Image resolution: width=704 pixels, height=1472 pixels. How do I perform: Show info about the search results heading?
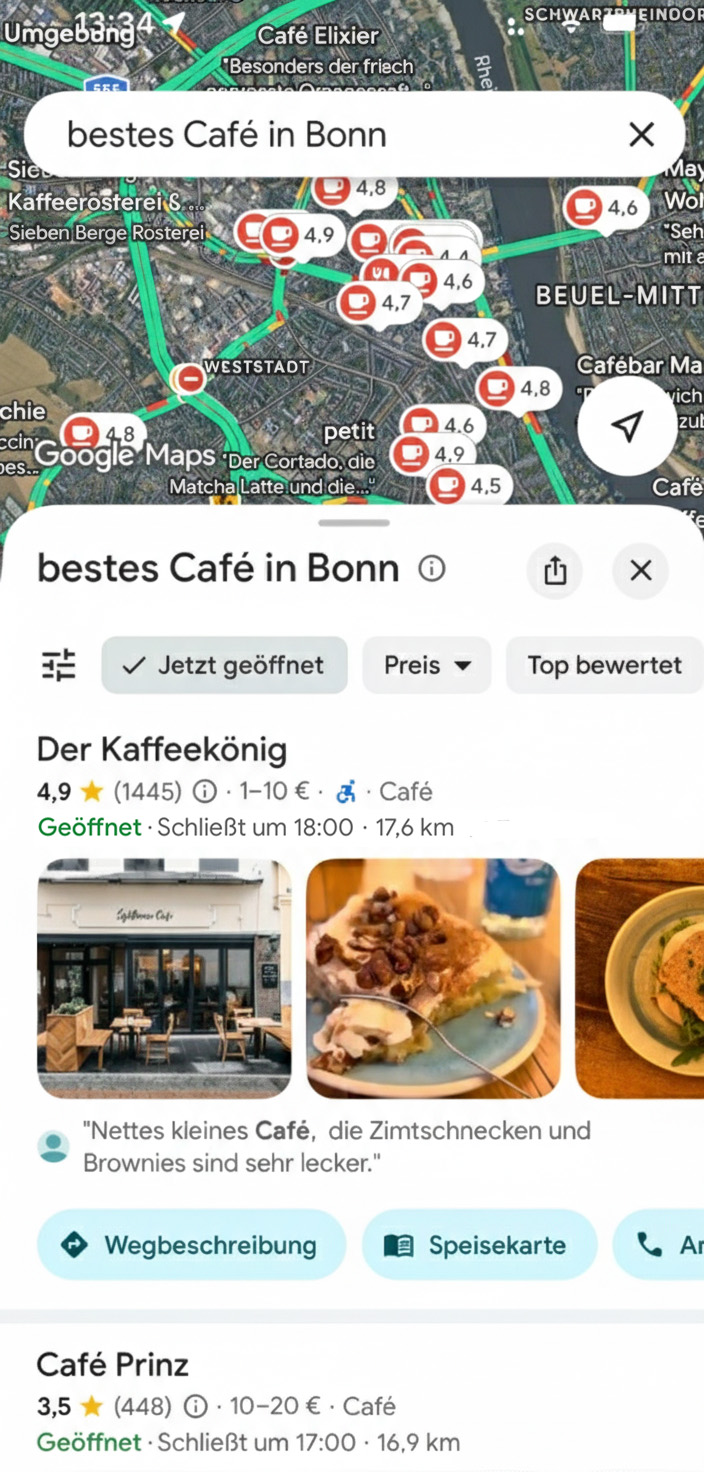tap(432, 569)
